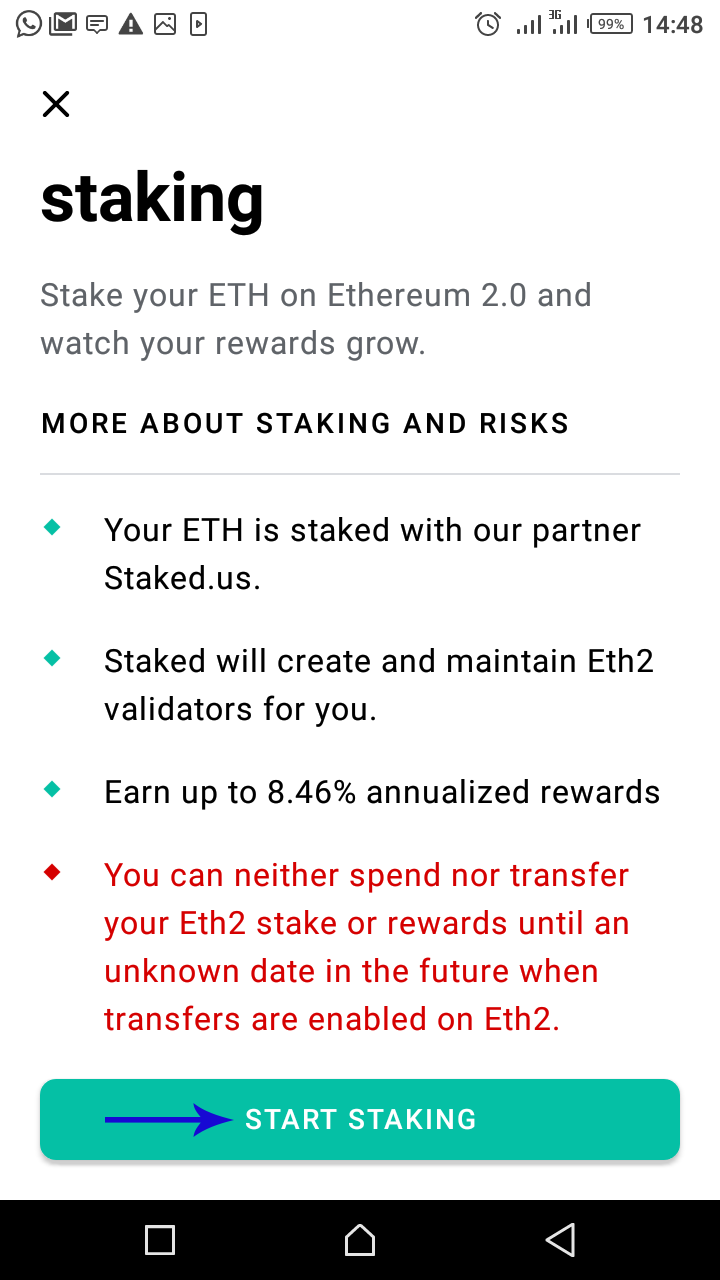This screenshot has height=1280, width=720.
Task: Tap the Start Staking button
Action: pos(360,1119)
